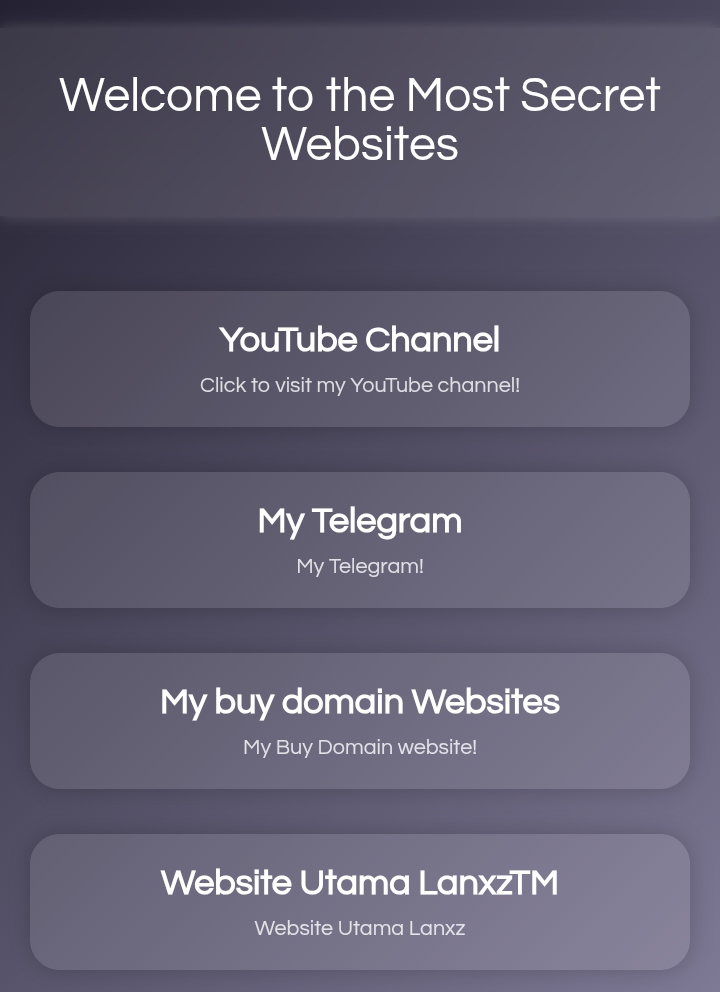The image size is (720, 992).
Task: Click the My Telegram heading text
Action: 360,521
